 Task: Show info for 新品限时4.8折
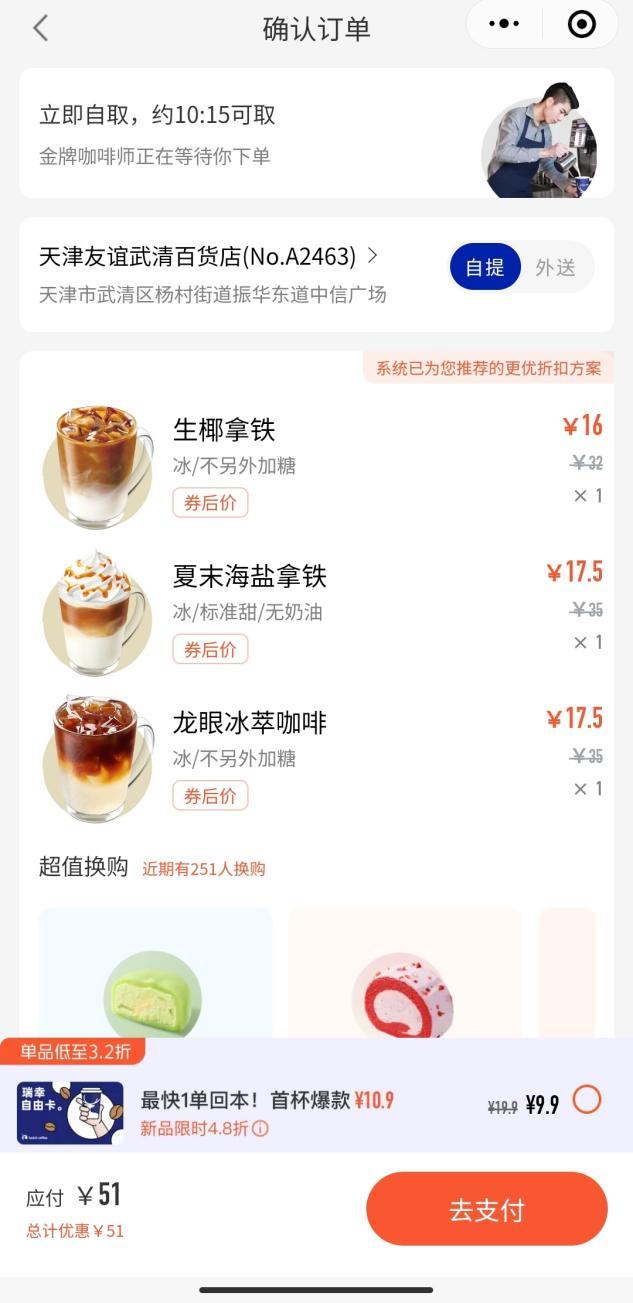pyautogui.click(x=260, y=1129)
